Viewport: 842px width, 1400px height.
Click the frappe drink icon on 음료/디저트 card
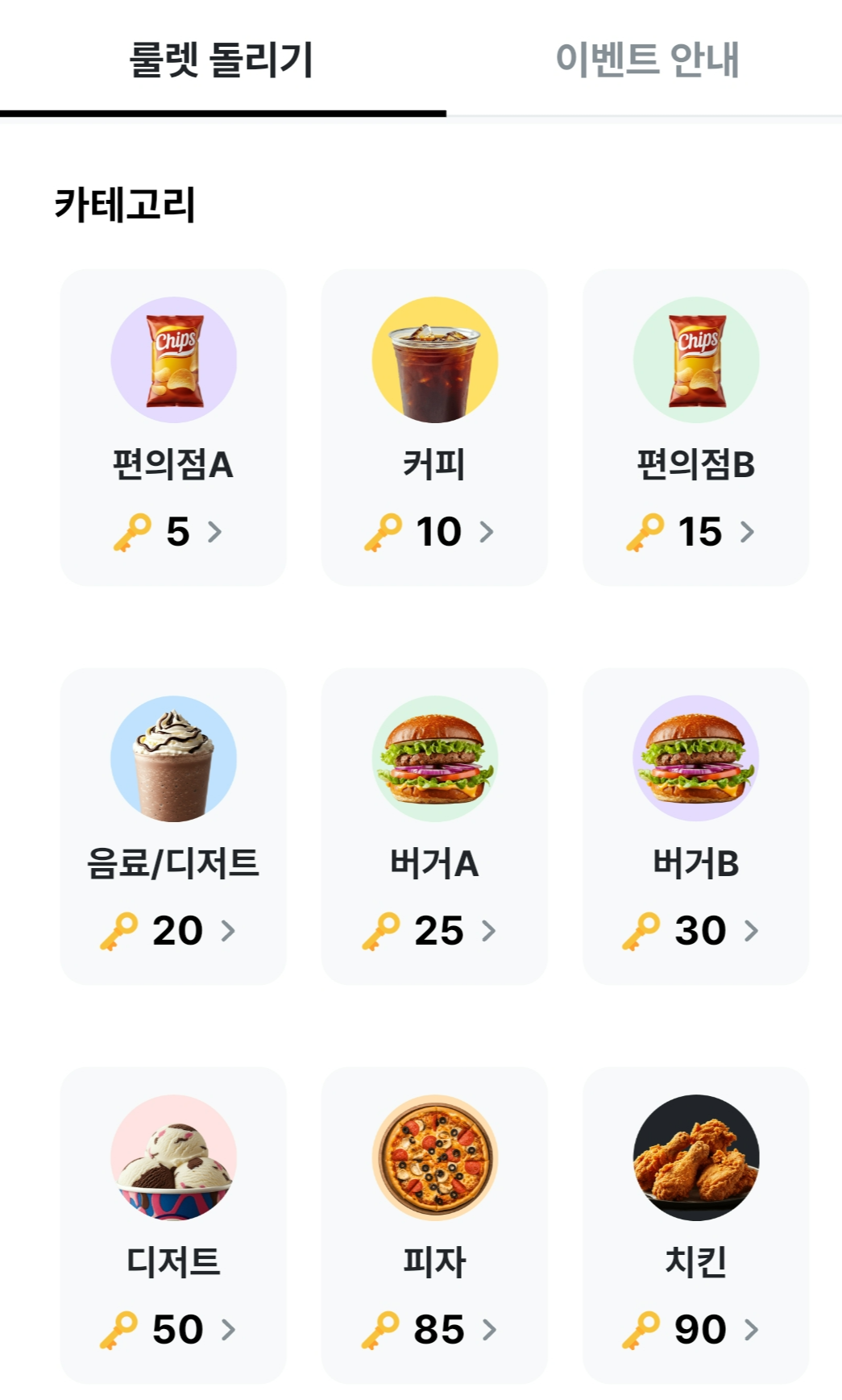(x=172, y=758)
